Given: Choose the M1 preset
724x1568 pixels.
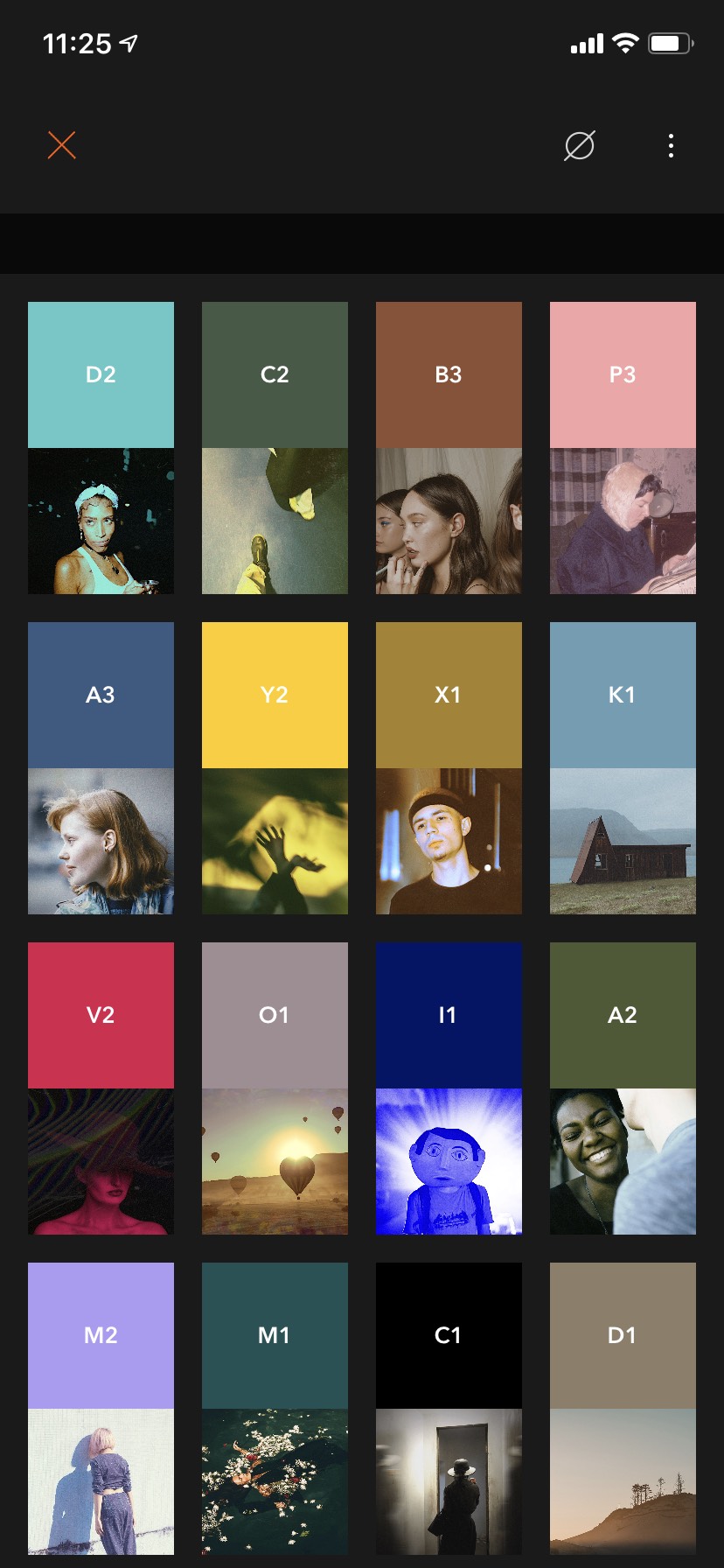Looking at the screenshot, I should (275, 1408).
